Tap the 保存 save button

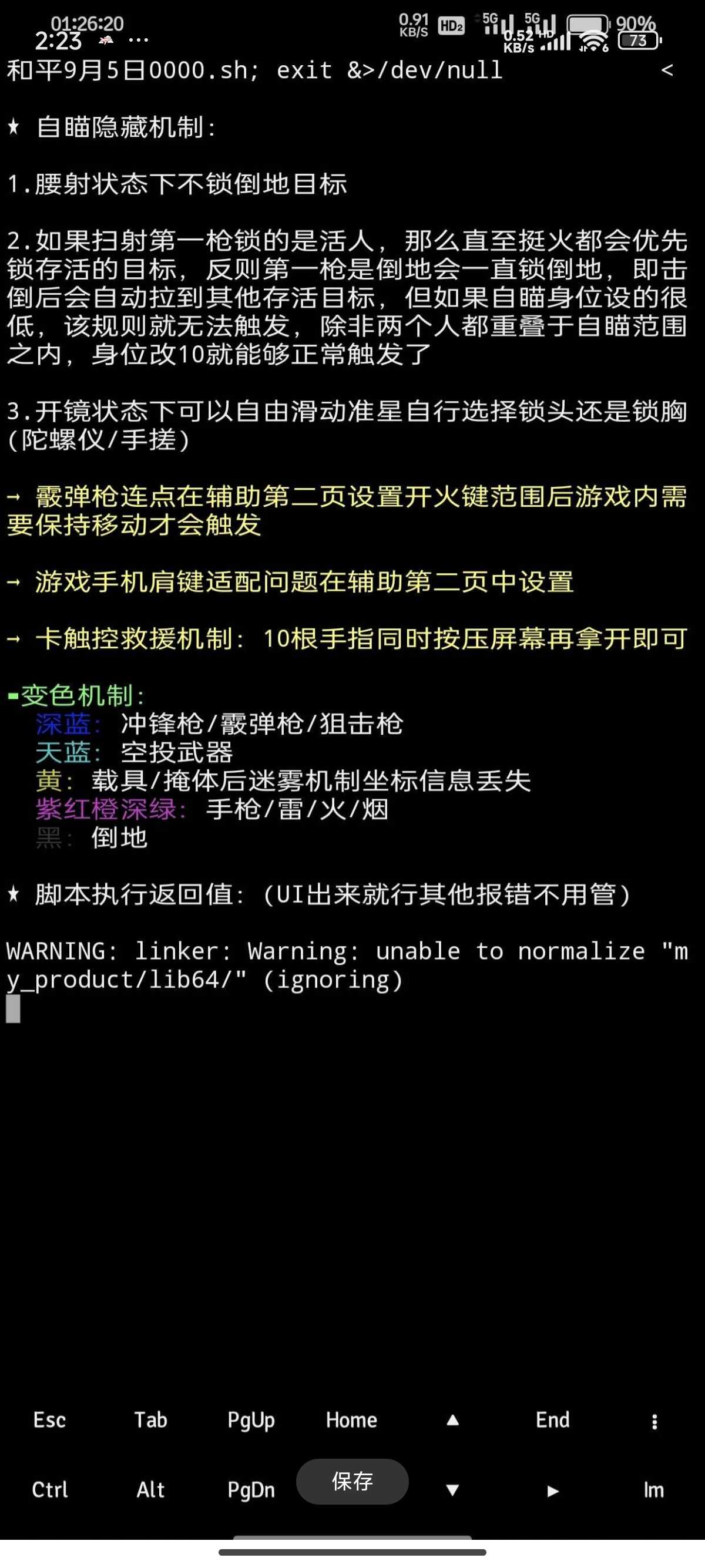(x=352, y=1482)
